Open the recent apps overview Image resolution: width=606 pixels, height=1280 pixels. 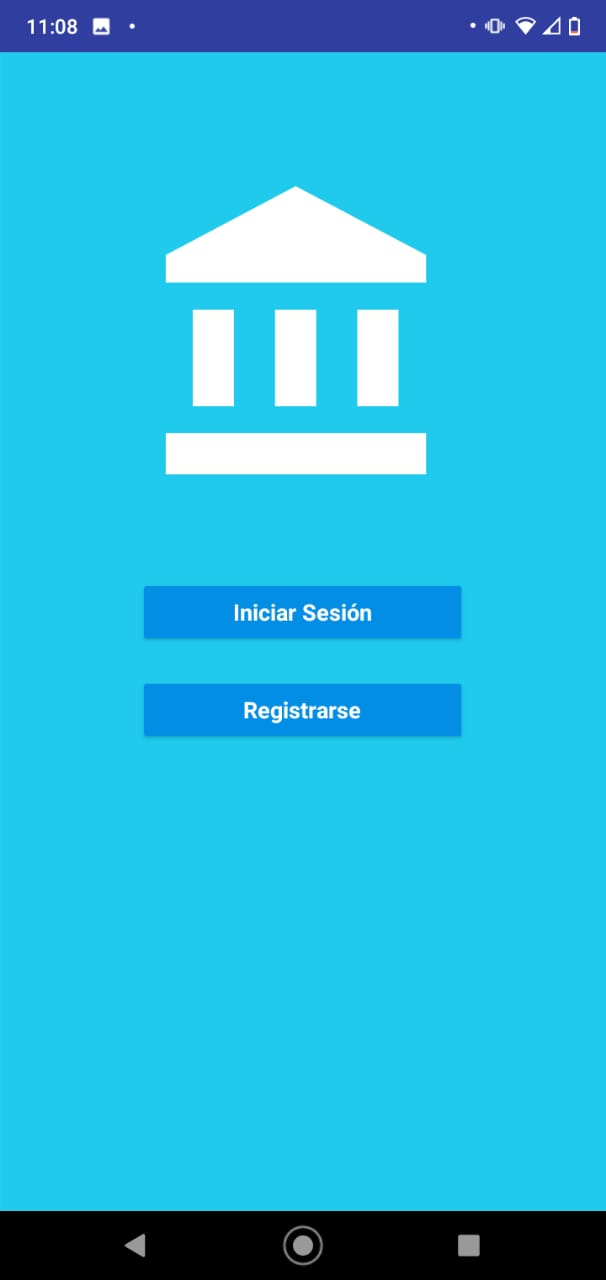[468, 1245]
